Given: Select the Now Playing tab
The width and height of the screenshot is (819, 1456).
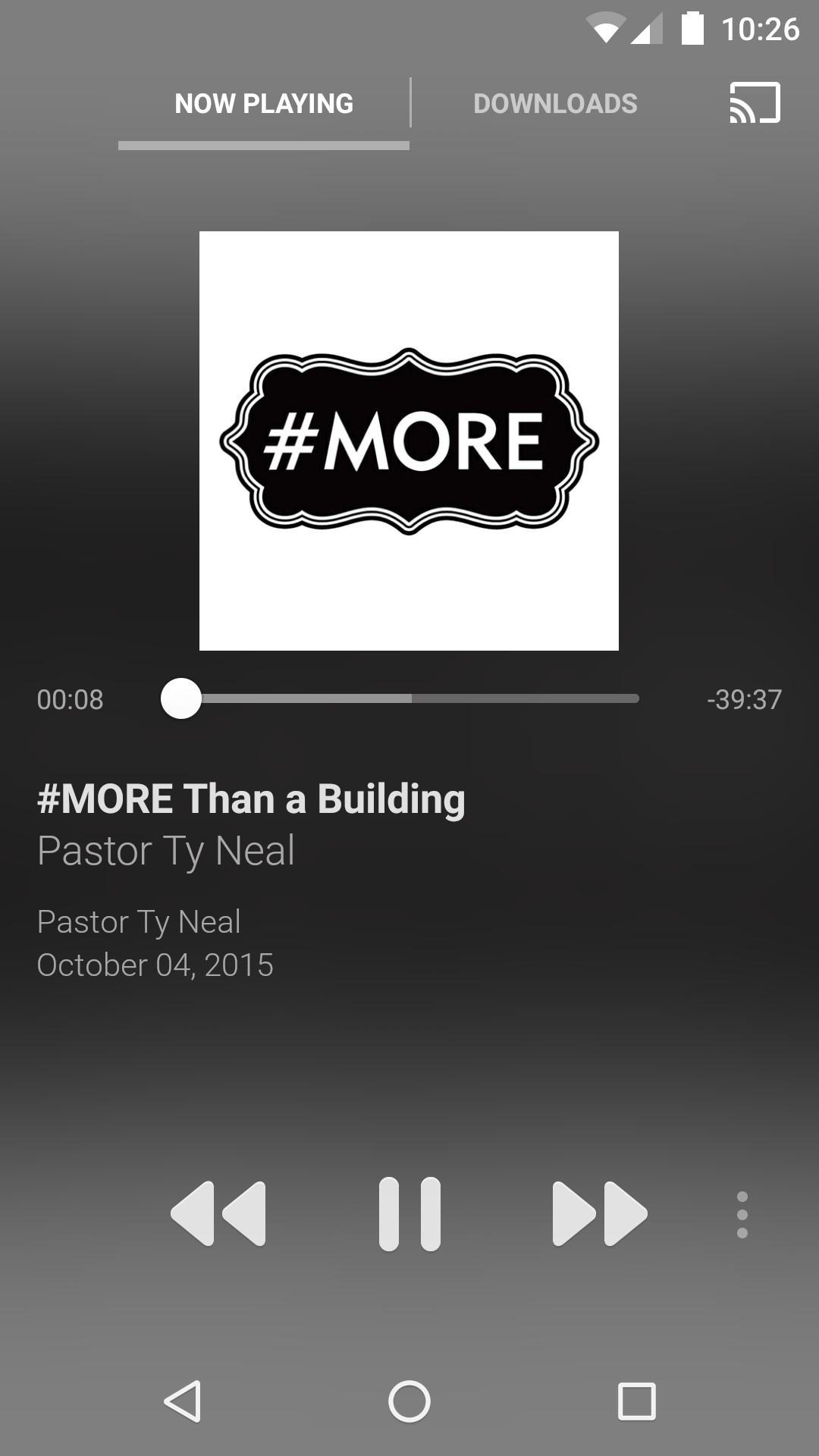Looking at the screenshot, I should click(264, 104).
